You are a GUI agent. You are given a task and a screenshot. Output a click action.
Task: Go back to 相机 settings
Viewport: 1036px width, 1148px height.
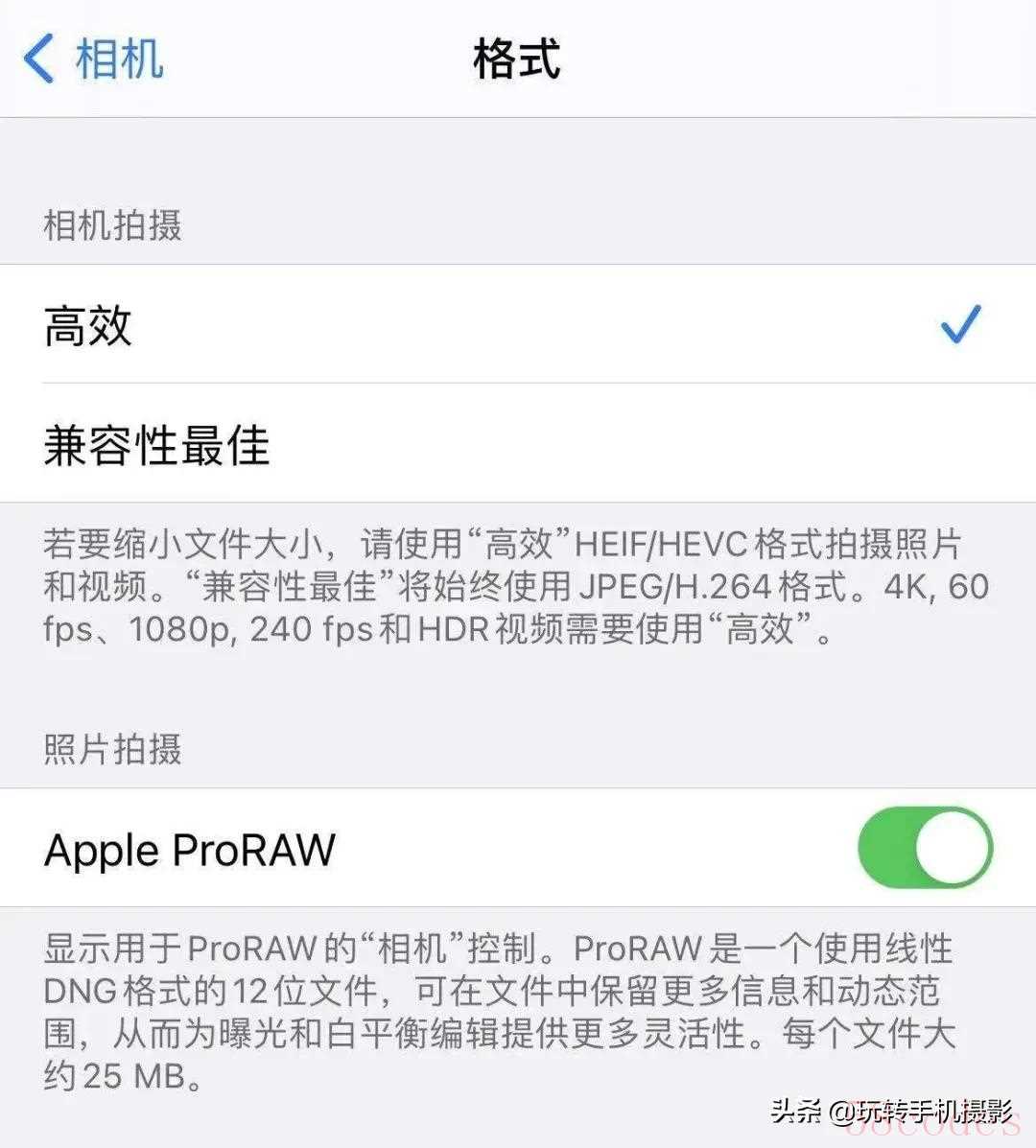point(93,59)
